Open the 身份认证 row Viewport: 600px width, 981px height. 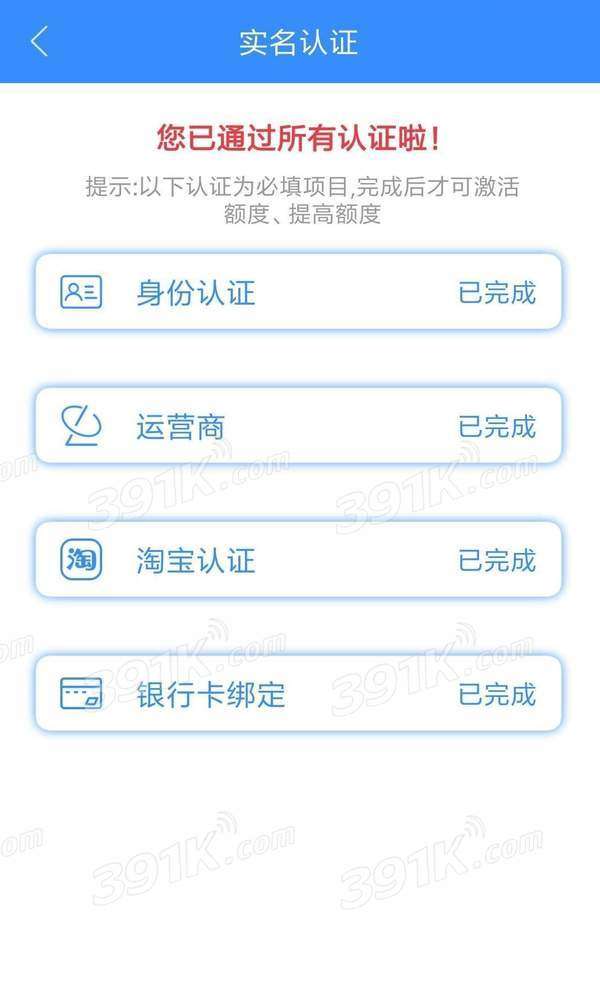tap(298, 292)
